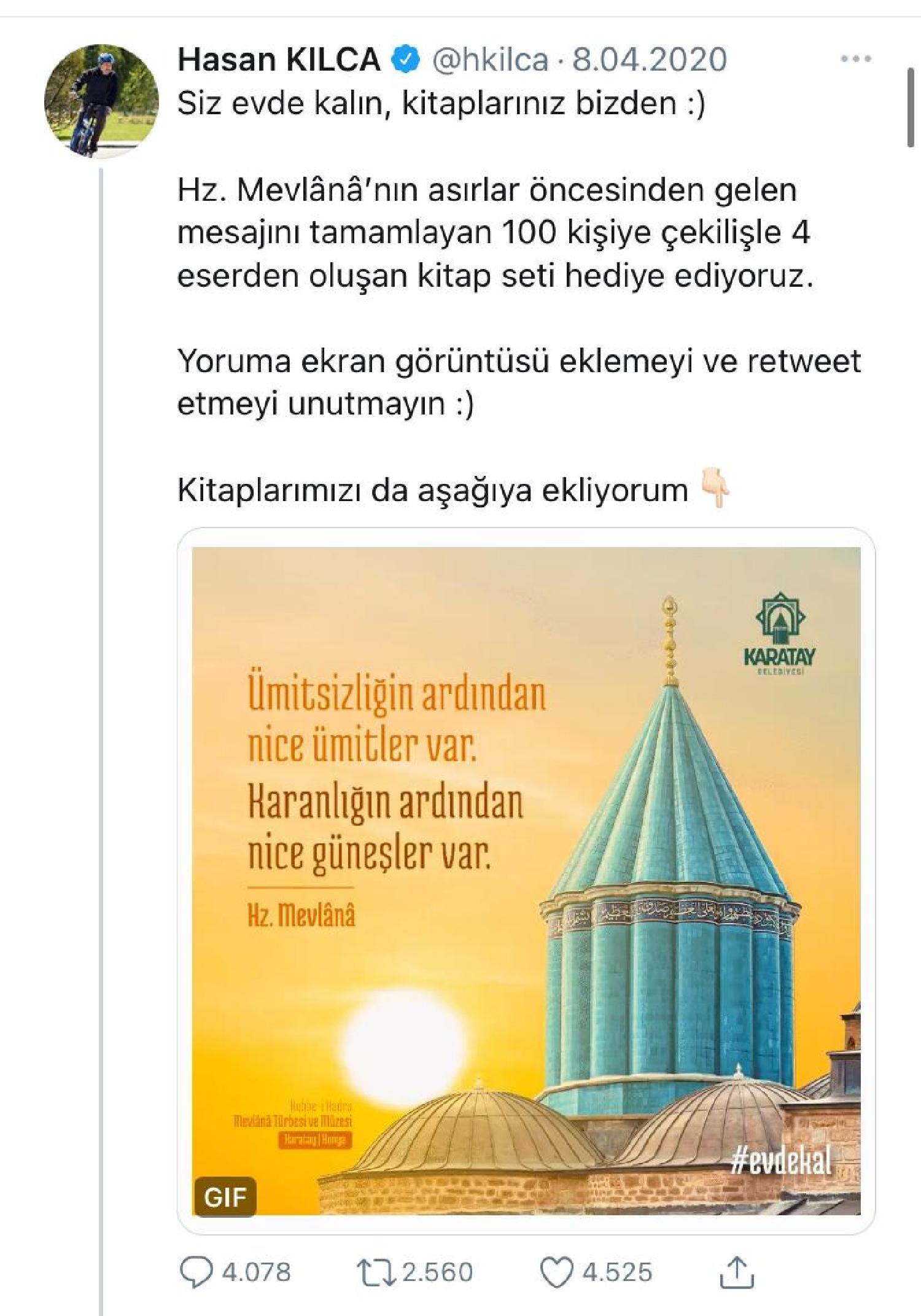Screen dimensions: 921x1316
Task: Reply to Hasan KILCA's tweet
Action: (196, 1272)
